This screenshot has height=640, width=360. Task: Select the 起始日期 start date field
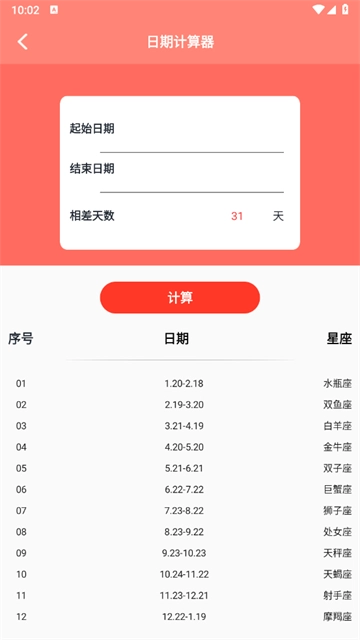(192, 141)
